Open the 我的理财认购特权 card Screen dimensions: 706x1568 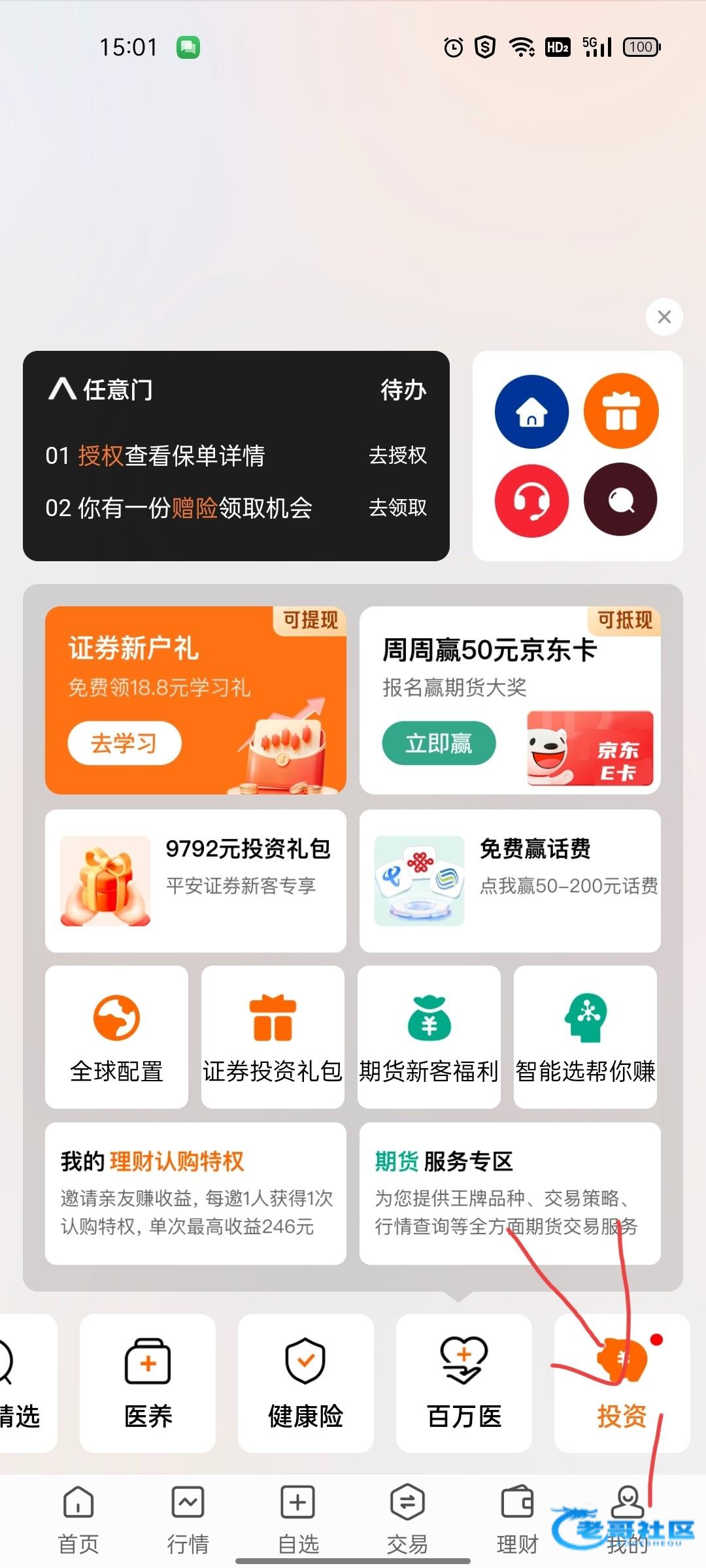click(195, 1193)
